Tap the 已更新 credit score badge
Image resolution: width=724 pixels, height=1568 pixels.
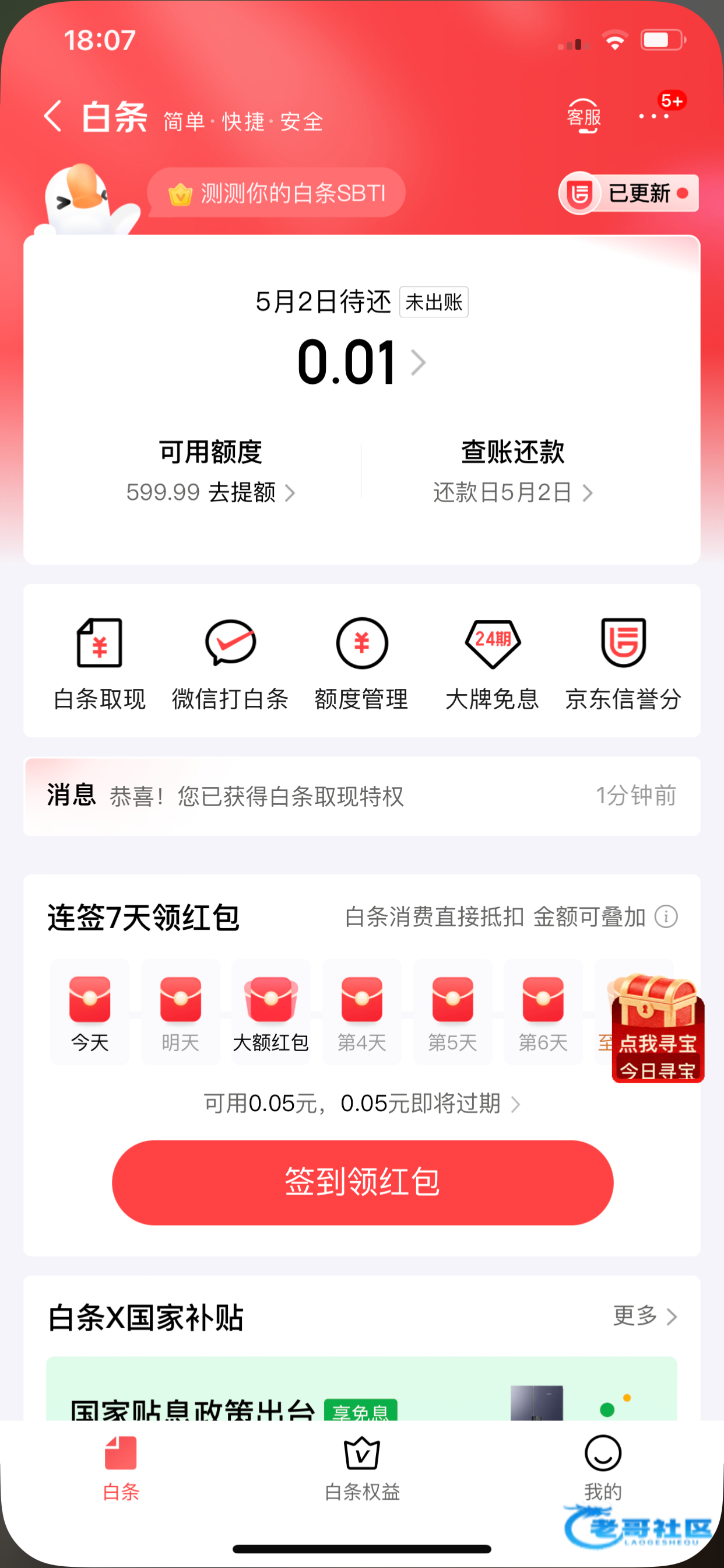[x=628, y=194]
